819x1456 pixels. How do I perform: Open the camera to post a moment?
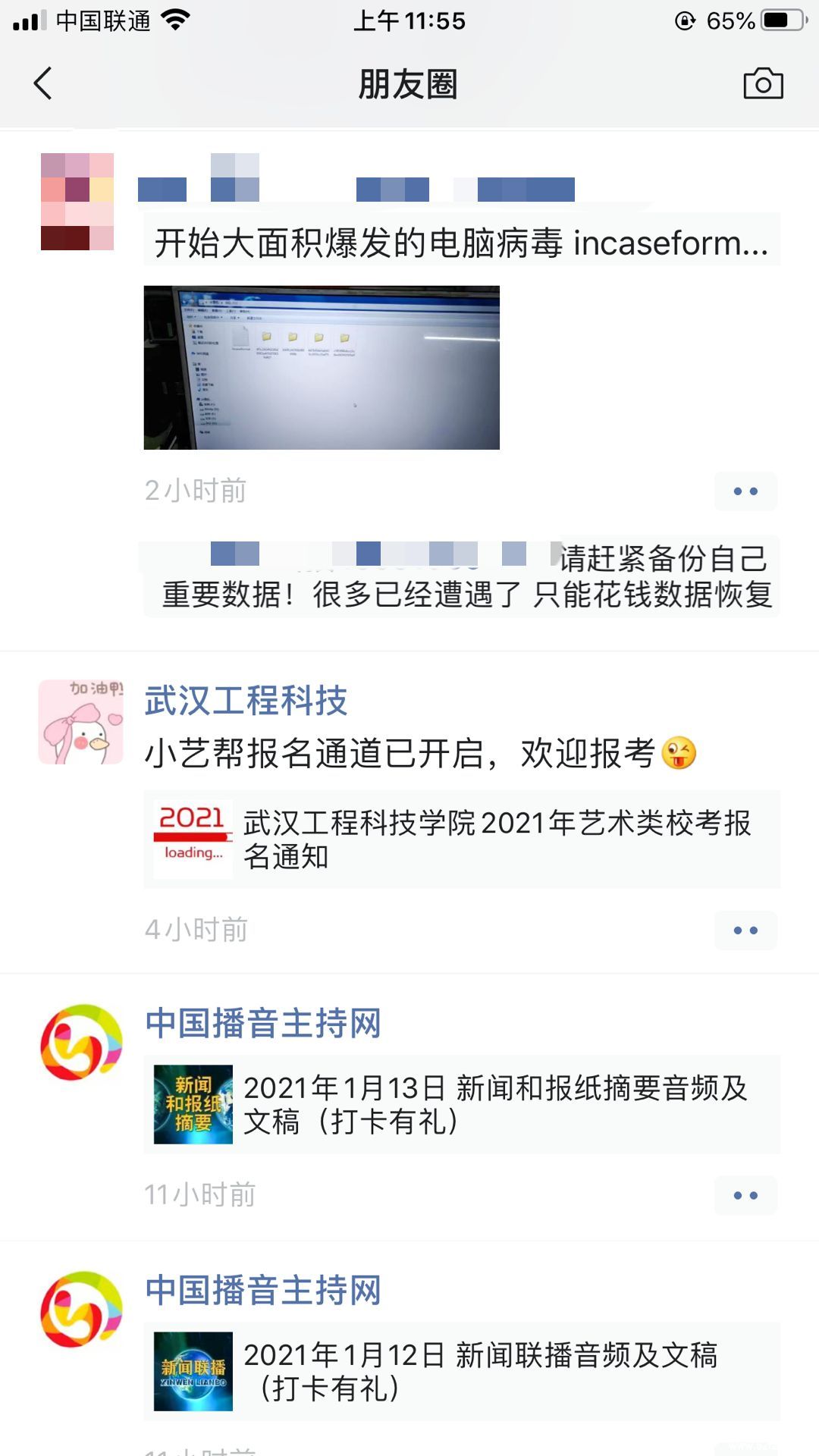763,83
